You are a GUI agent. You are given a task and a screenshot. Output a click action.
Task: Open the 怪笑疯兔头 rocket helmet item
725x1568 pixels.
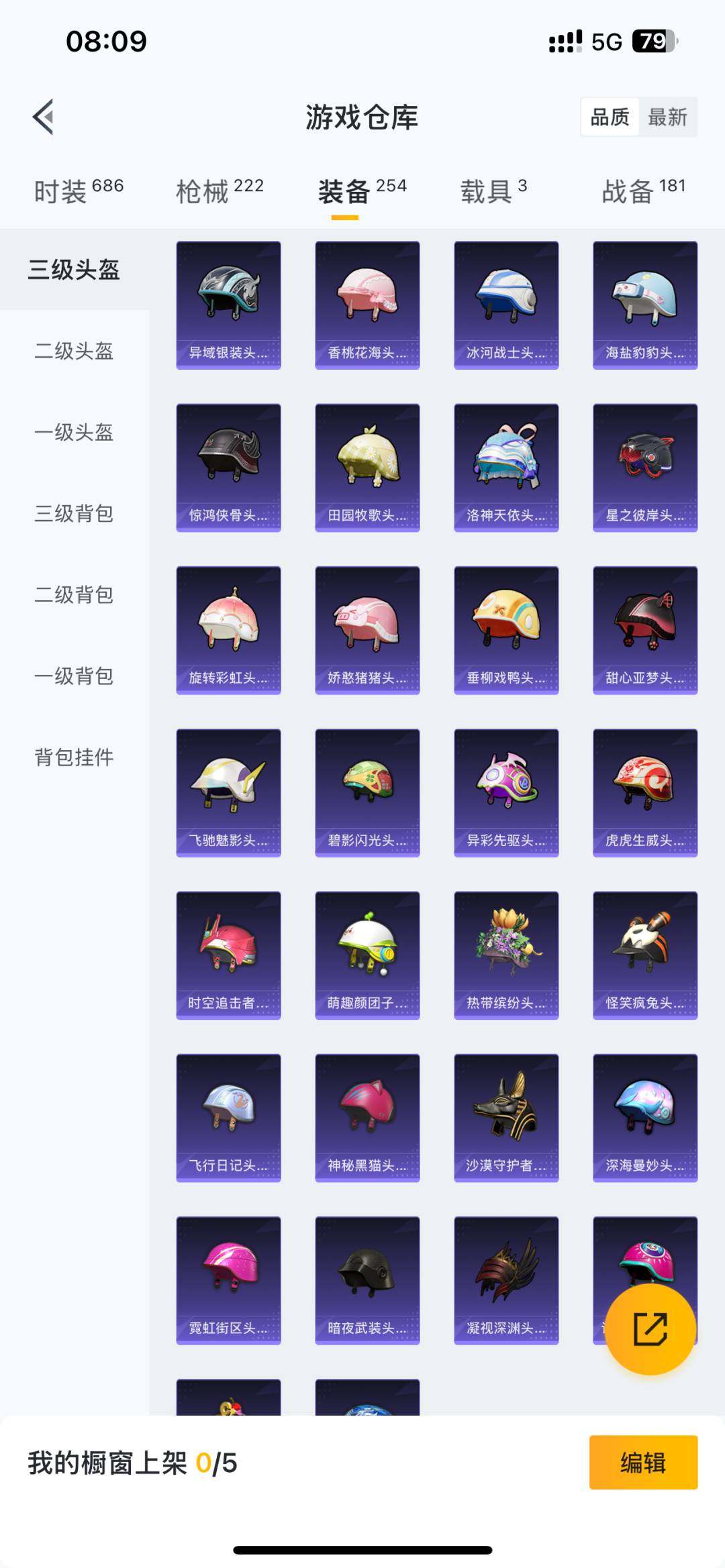pos(644,953)
